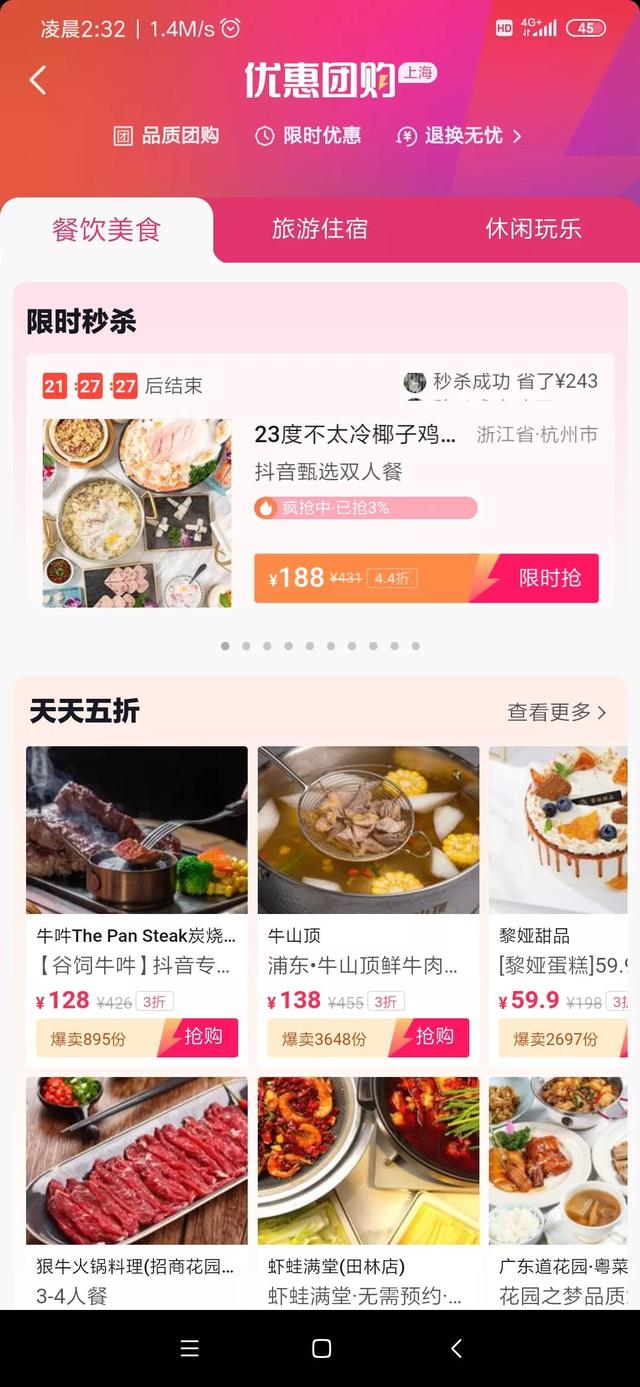Tap 限时抢 for the ¥188 deal
This screenshot has width=640, height=1387.
click(x=548, y=578)
